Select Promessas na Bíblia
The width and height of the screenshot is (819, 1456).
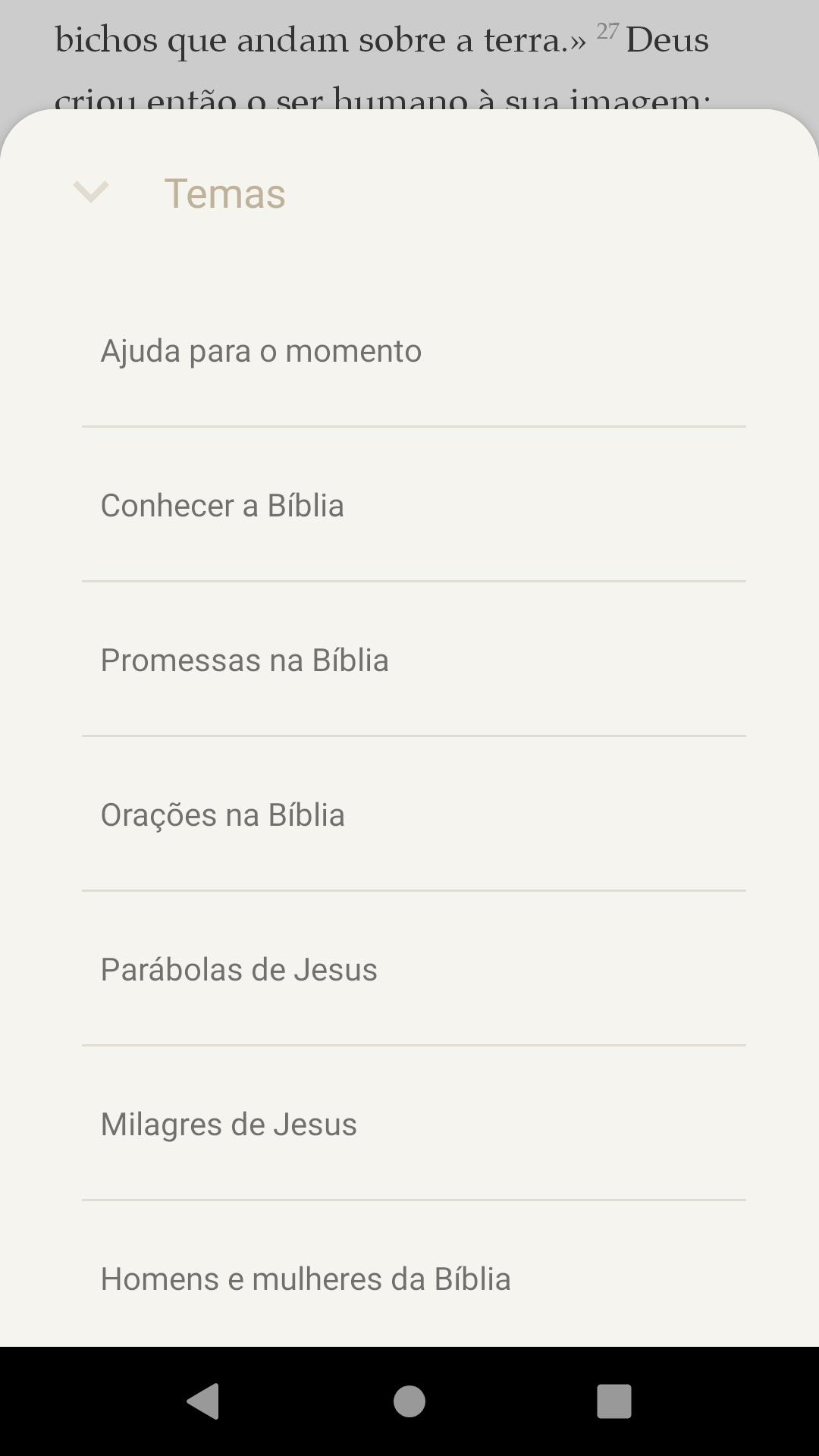[414, 661]
